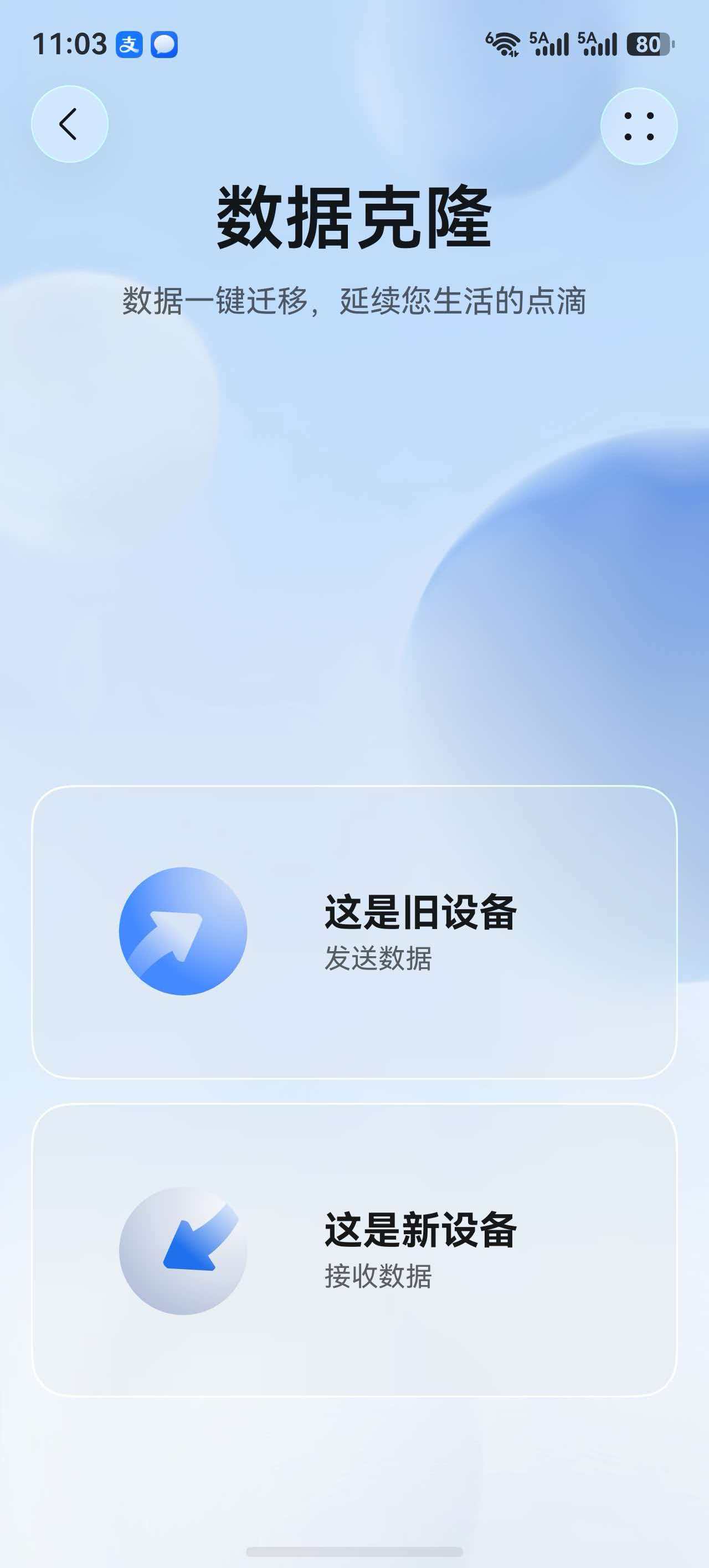Open the four-dot more options menu
Image resolution: width=709 pixels, height=1568 pixels.
[638, 127]
